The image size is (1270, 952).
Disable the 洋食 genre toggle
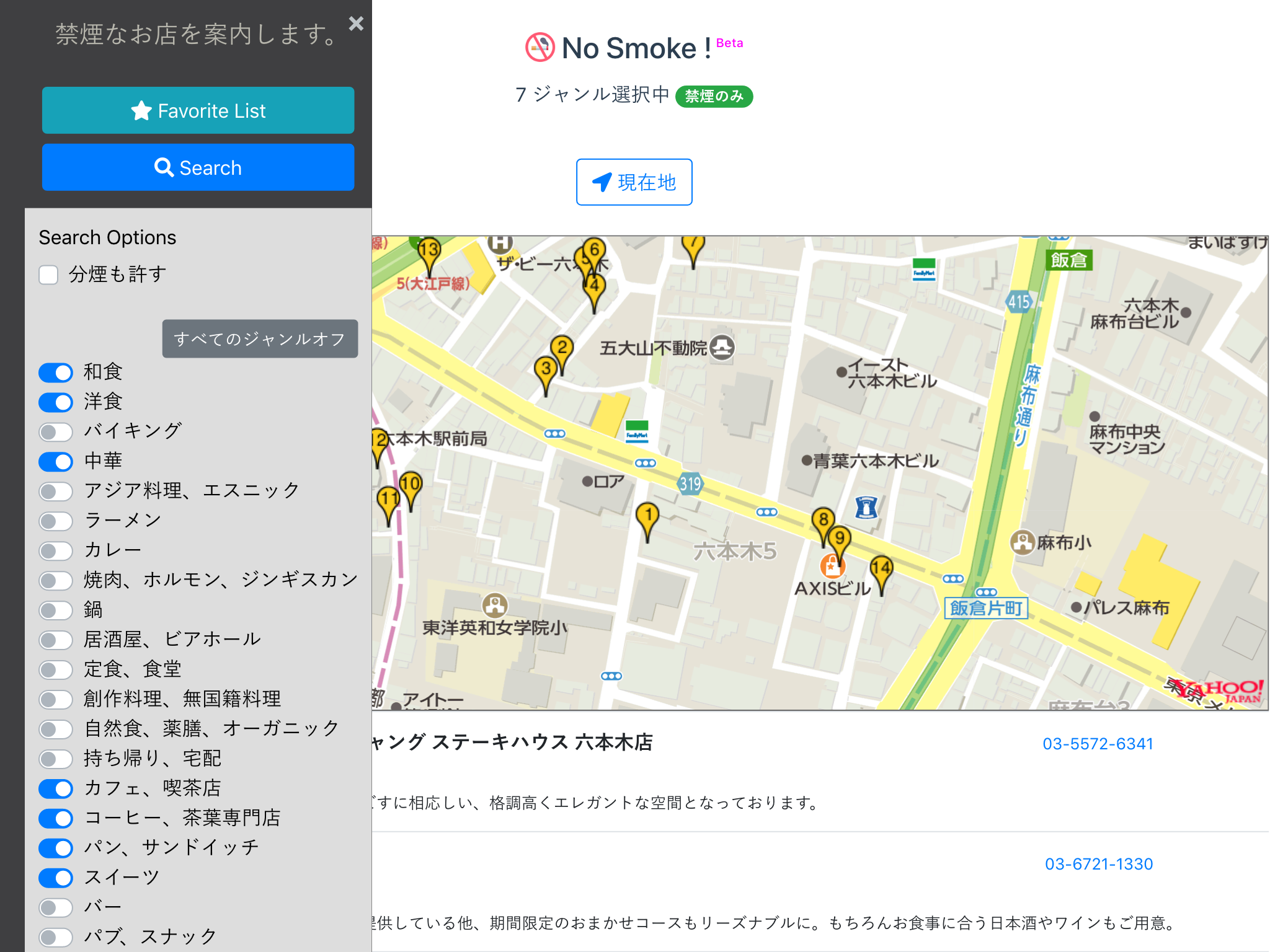(x=56, y=402)
